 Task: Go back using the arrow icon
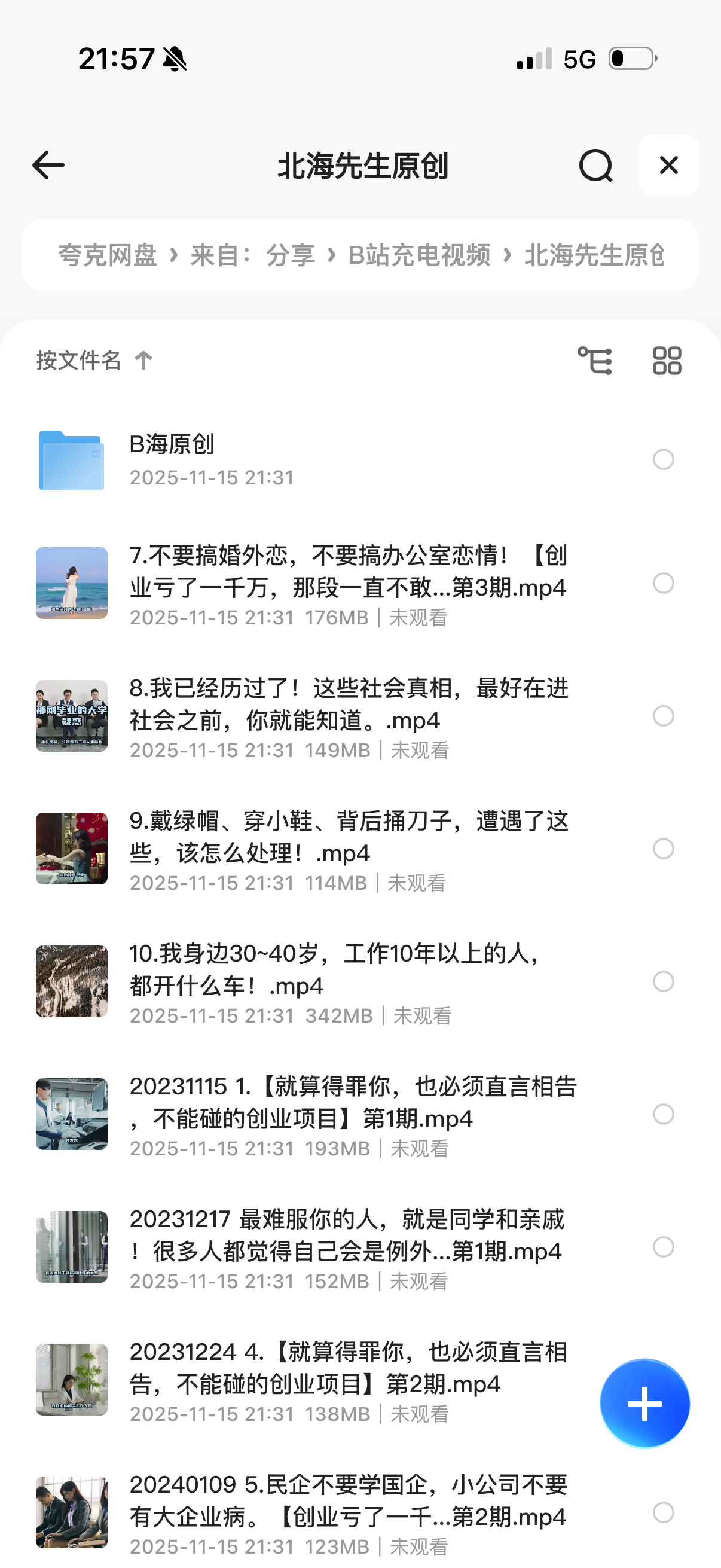pyautogui.click(x=48, y=165)
